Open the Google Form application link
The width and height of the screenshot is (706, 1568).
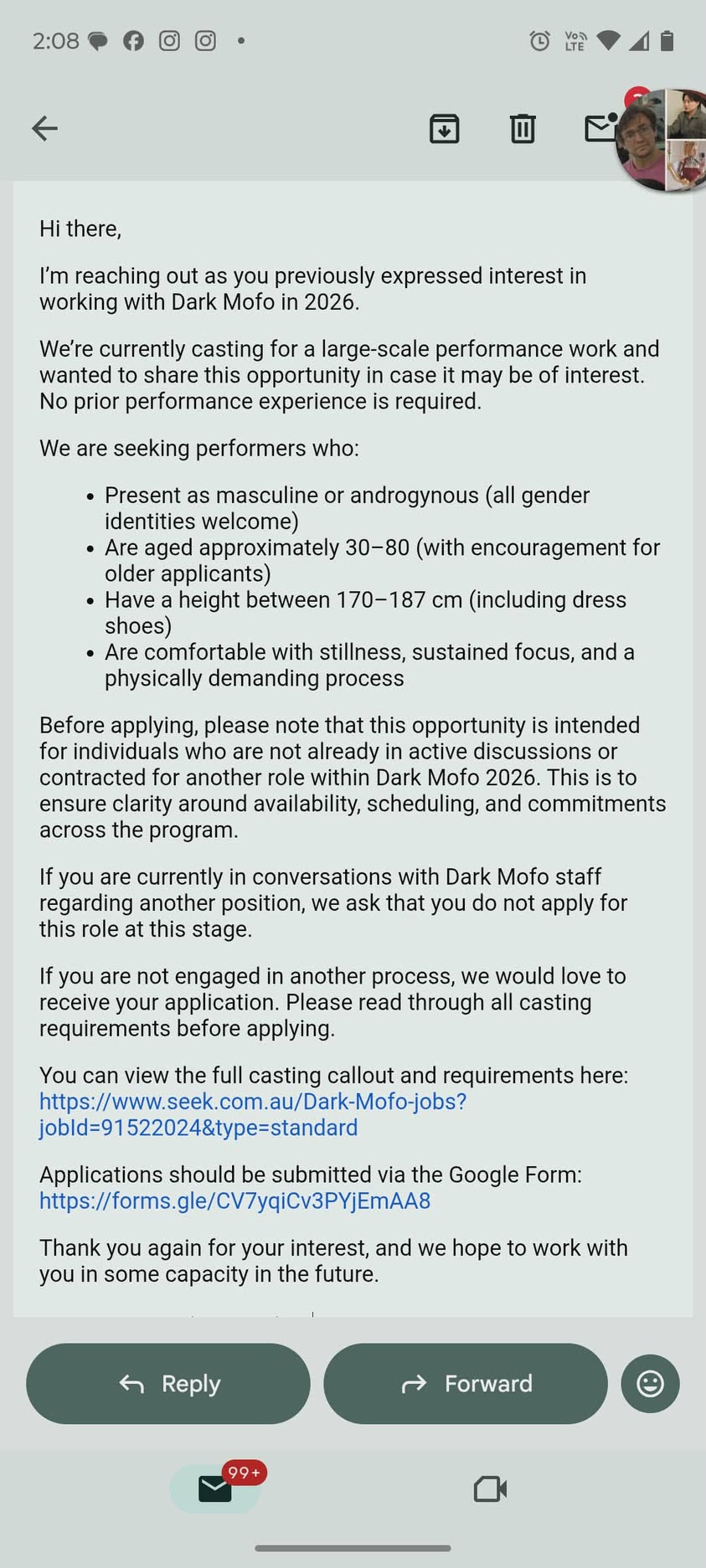[x=234, y=1200]
